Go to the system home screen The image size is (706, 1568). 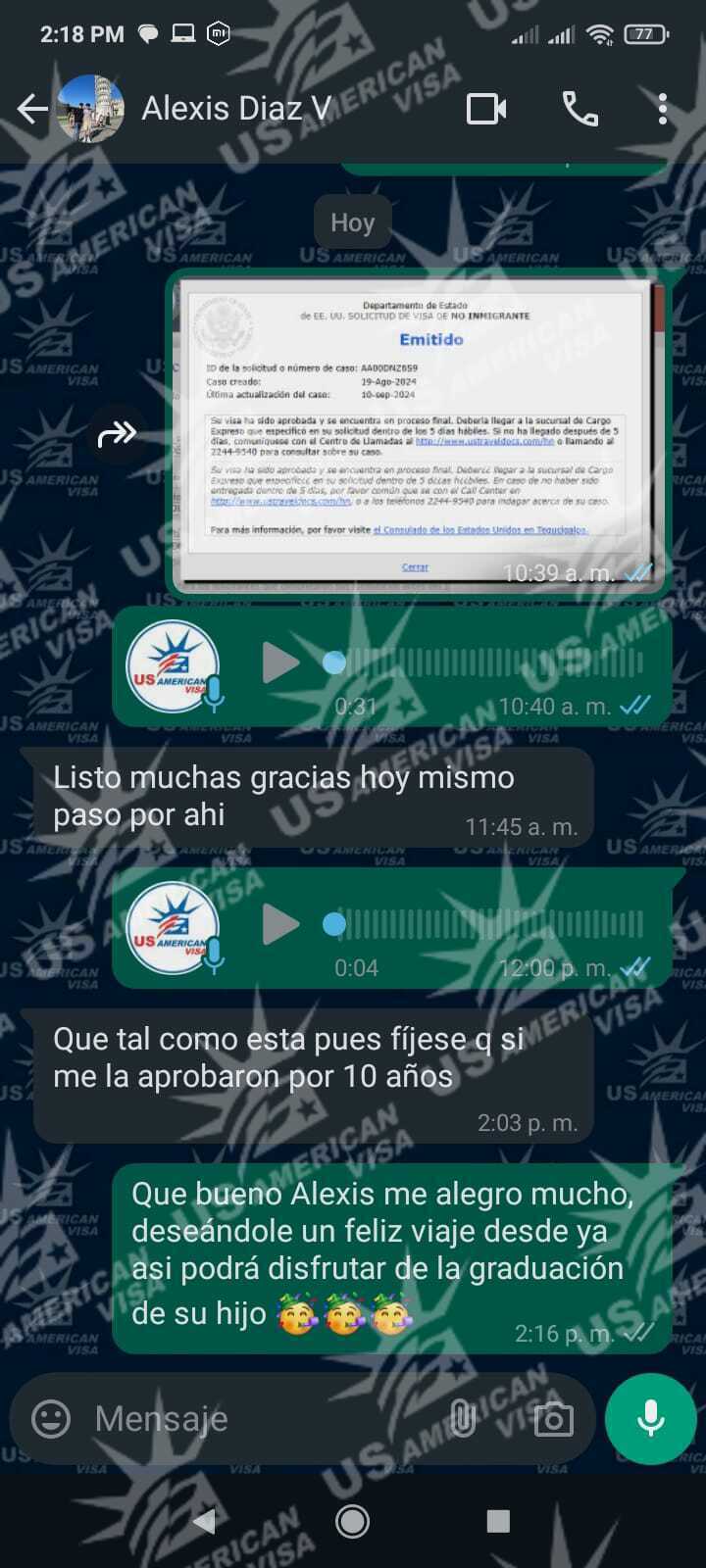(352, 1521)
